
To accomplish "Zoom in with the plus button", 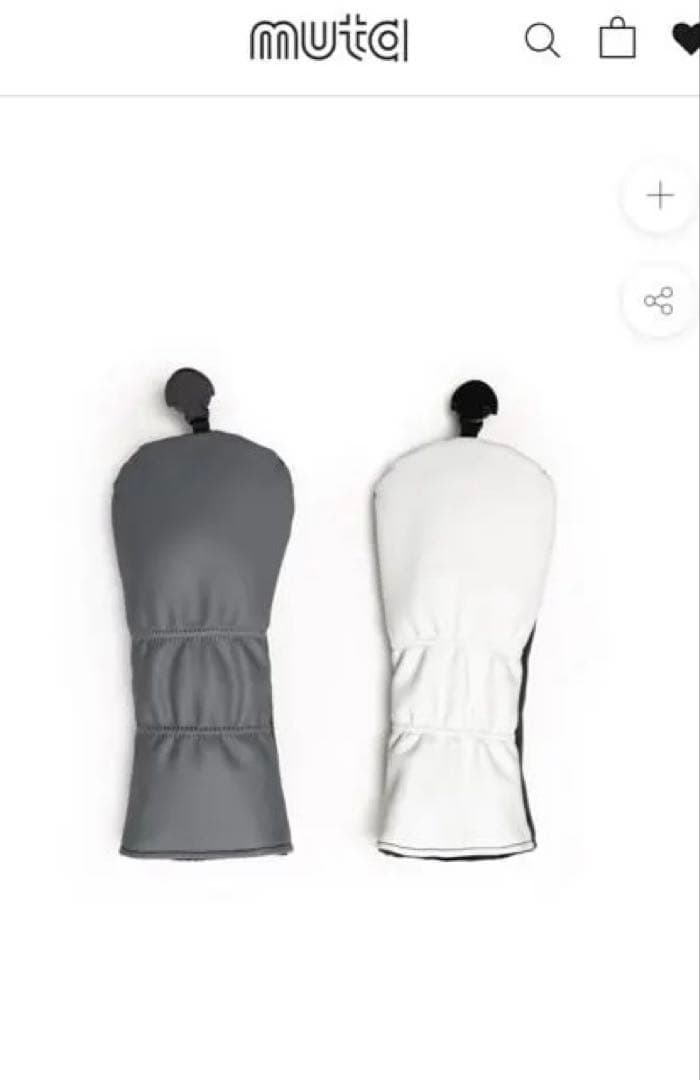I will pos(660,195).
